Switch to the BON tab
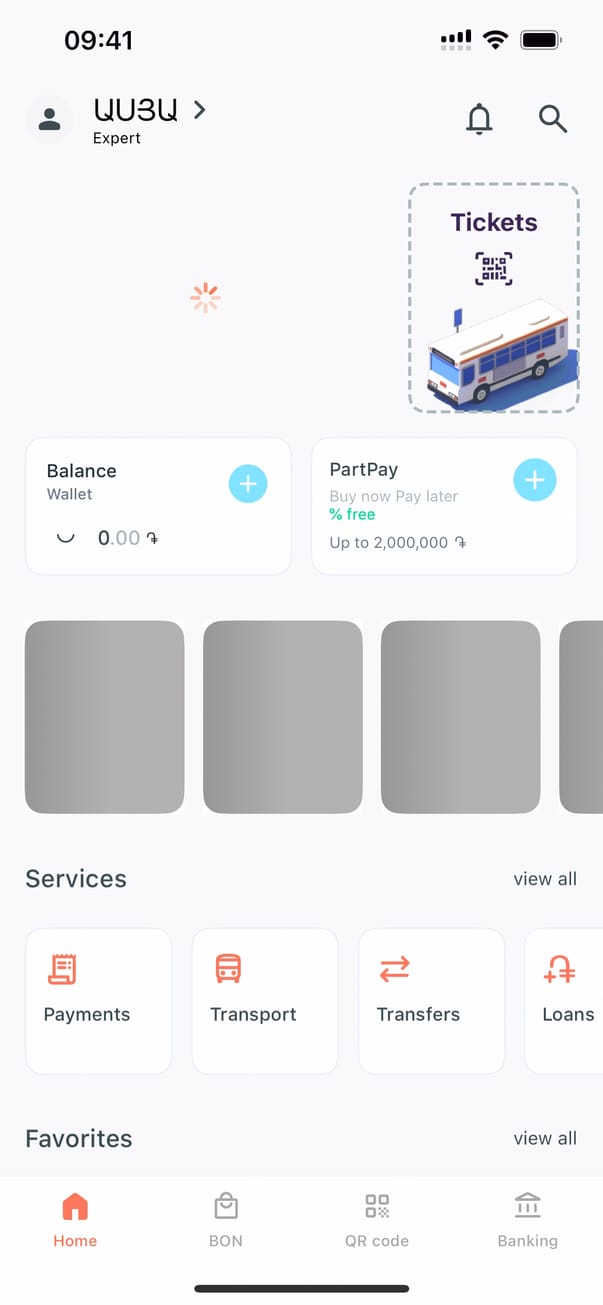This screenshot has height=1305, width=603. point(226,1220)
